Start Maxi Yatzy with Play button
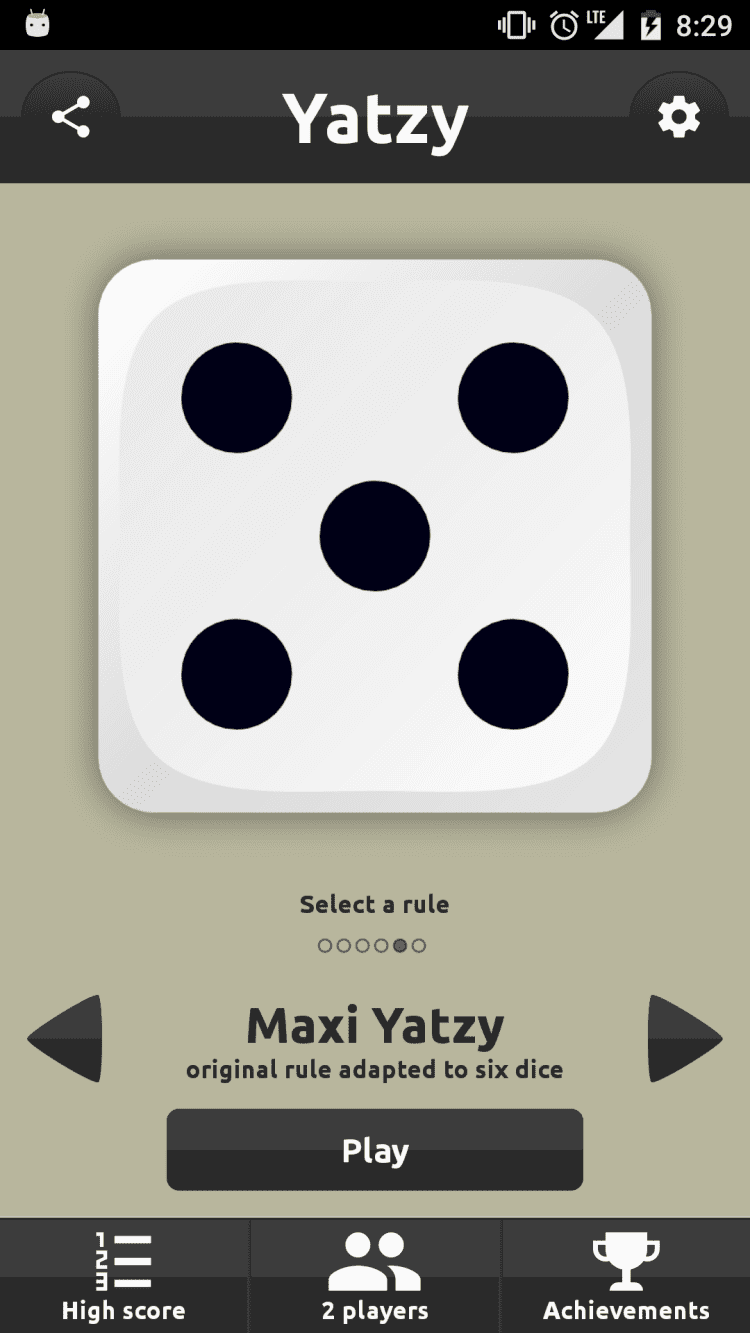 pos(375,1150)
